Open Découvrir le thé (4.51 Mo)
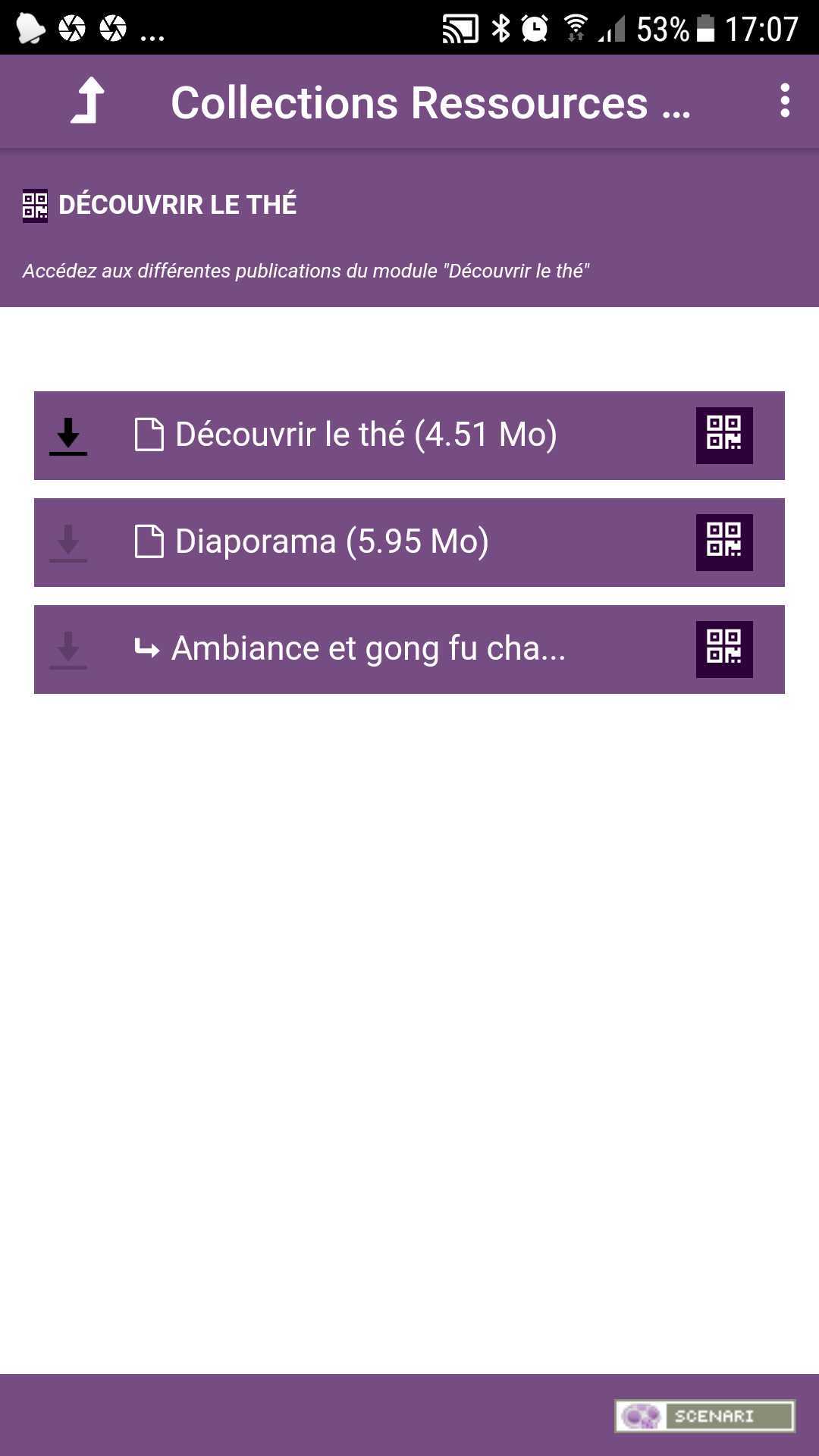The height and width of the screenshot is (1456, 819). [x=346, y=435]
